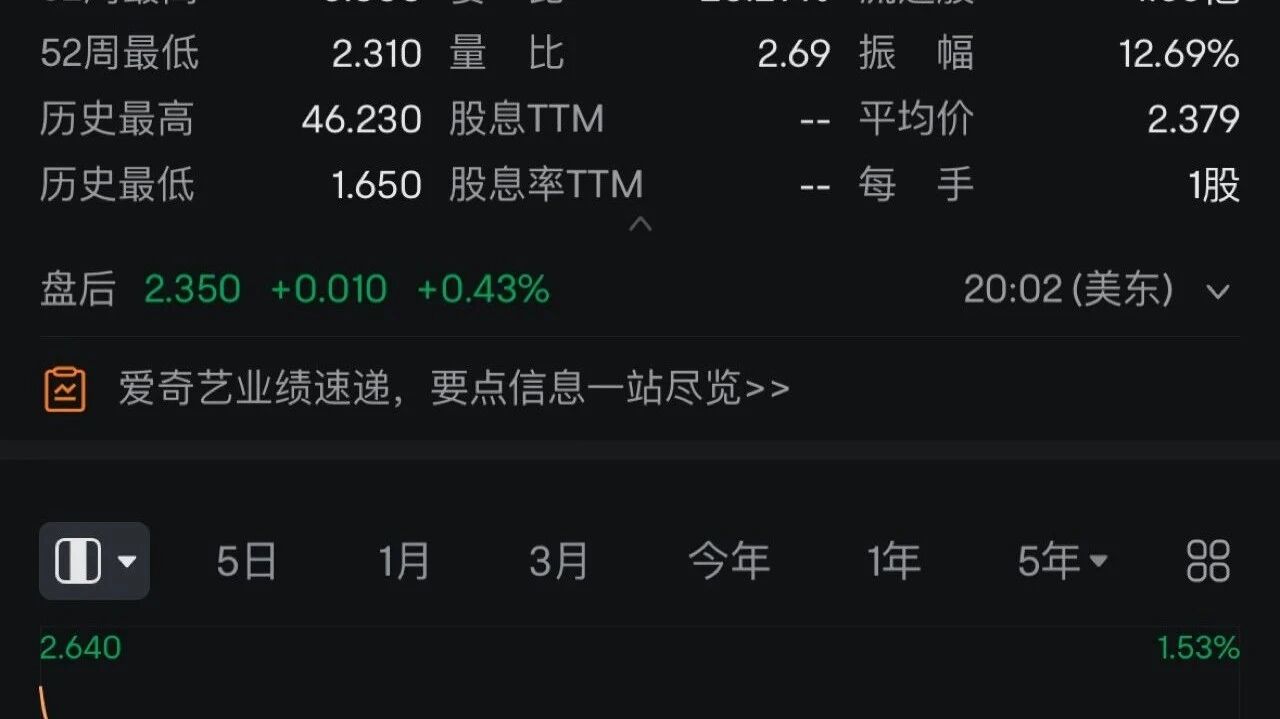Viewport: 1280px width, 719px height.
Task: View the 1年 chart range
Action: pyautogui.click(x=893, y=562)
